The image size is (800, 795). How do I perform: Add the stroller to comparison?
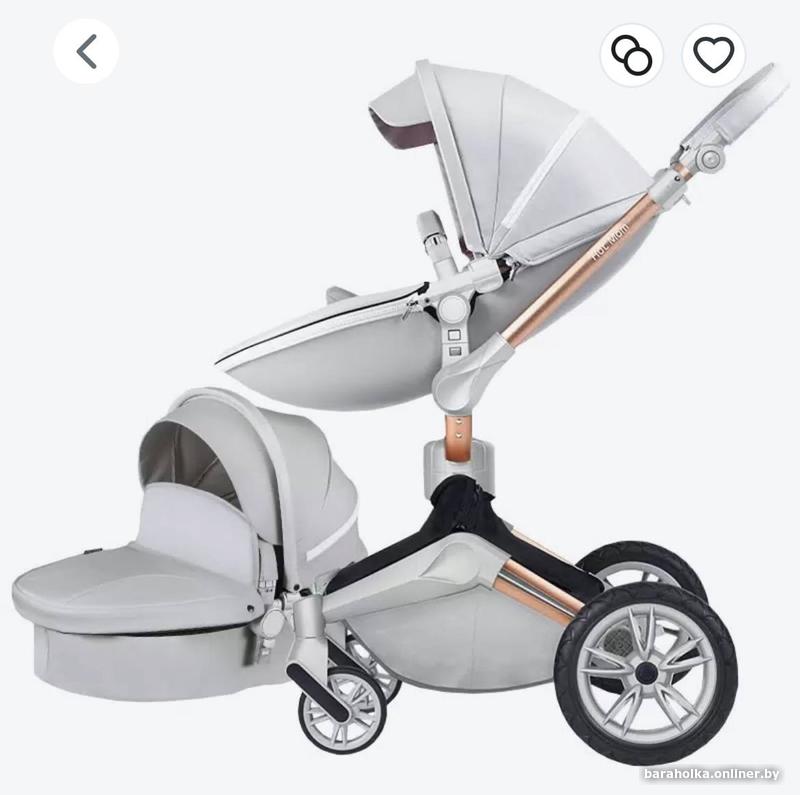(631, 54)
